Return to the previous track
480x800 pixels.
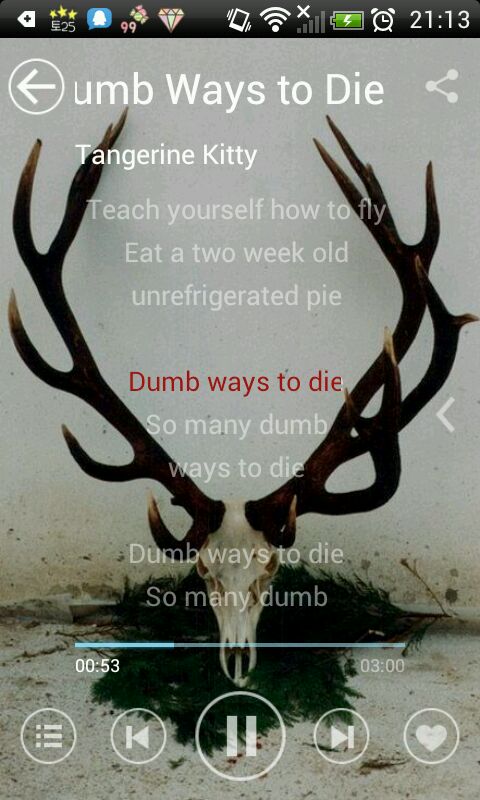[139, 736]
